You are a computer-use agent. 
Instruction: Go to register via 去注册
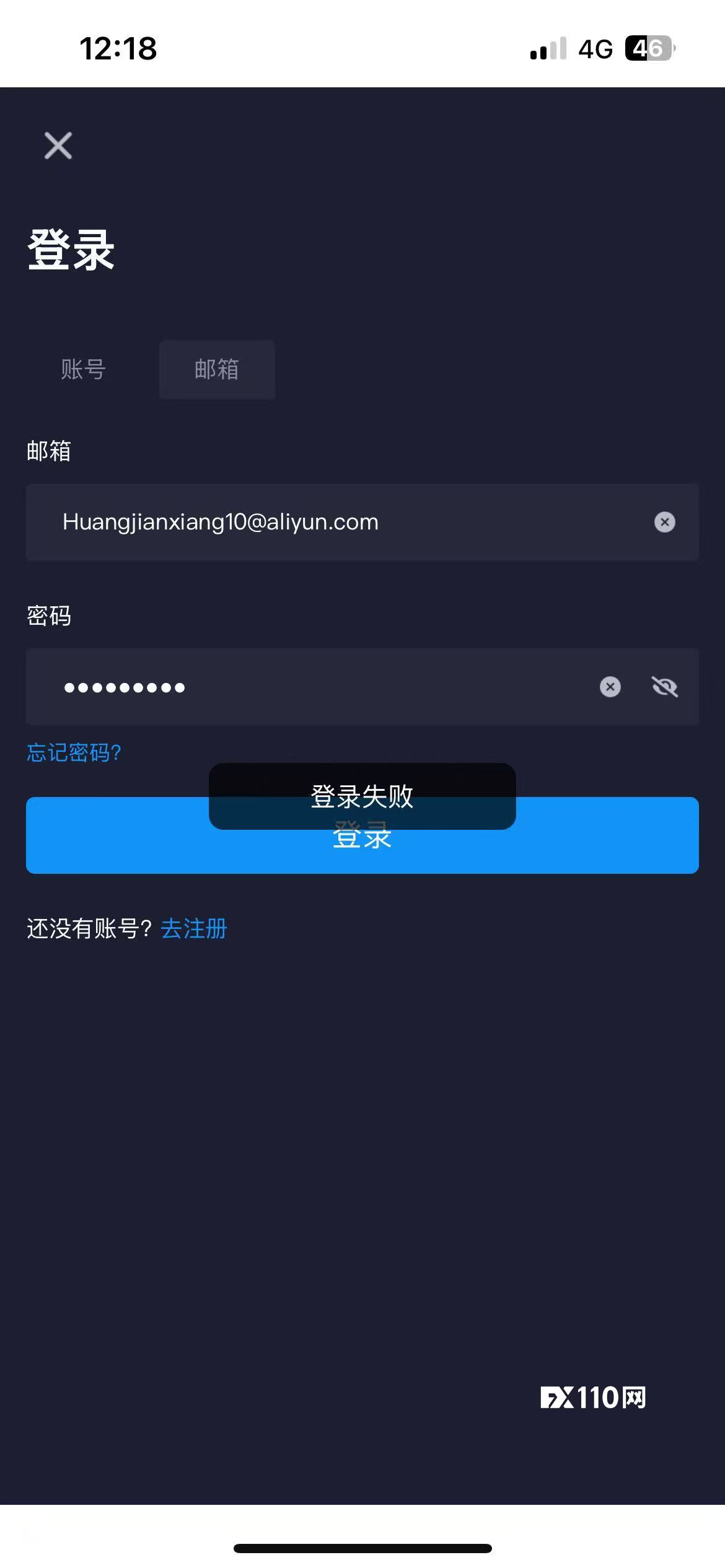[x=194, y=929]
